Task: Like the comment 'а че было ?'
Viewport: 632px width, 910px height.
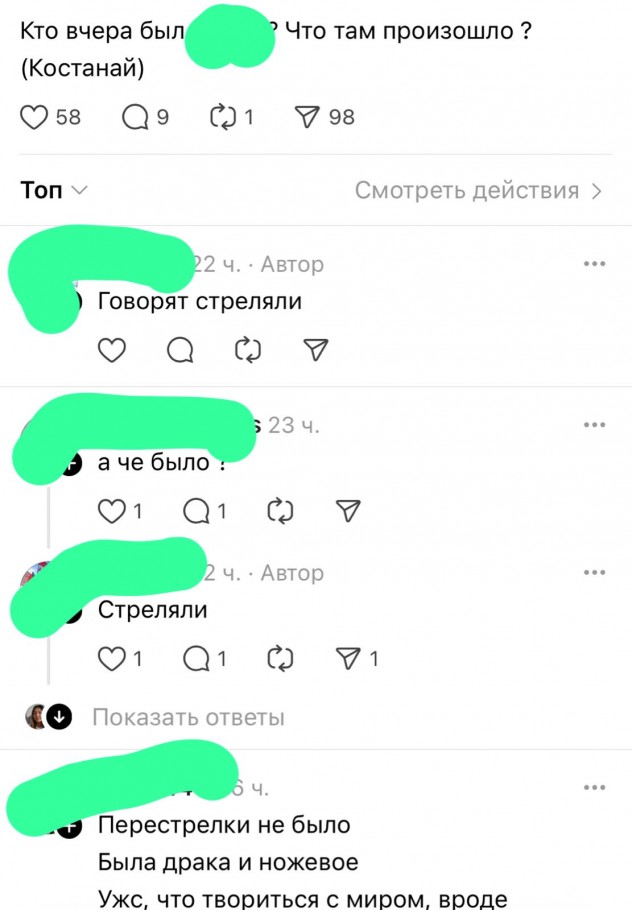Action: click(x=111, y=512)
